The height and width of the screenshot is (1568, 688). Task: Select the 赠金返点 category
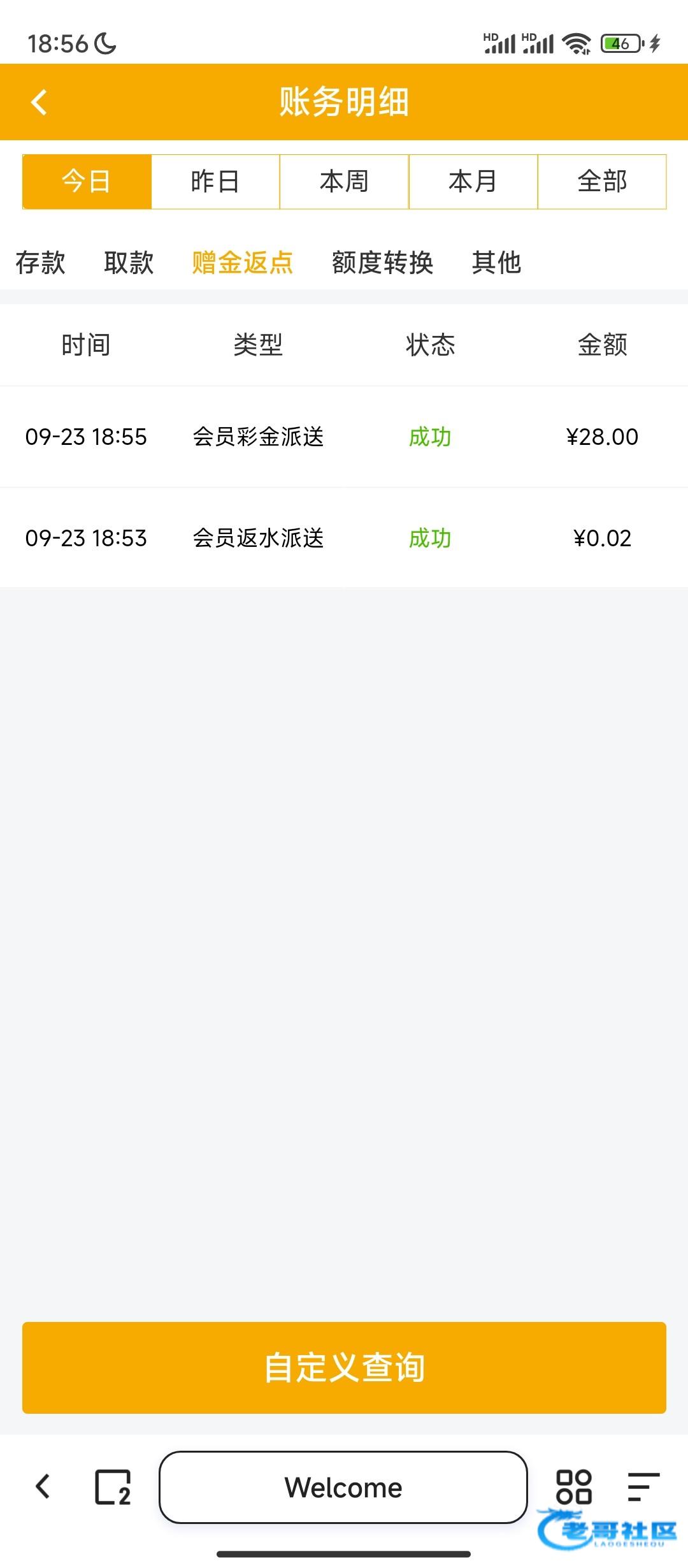[243, 263]
